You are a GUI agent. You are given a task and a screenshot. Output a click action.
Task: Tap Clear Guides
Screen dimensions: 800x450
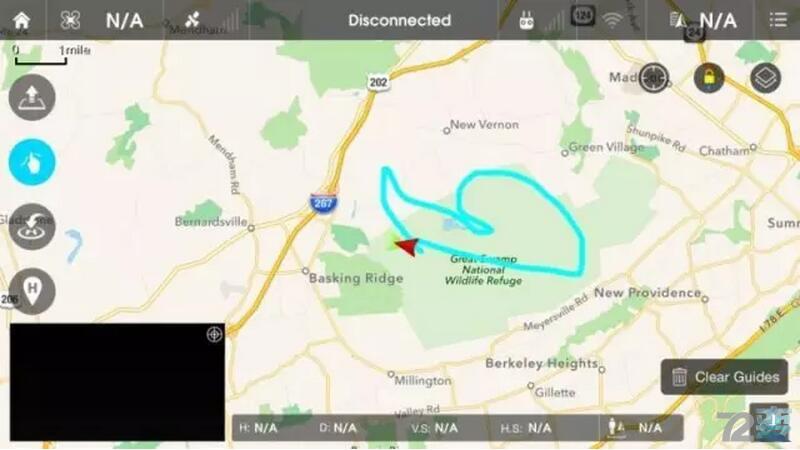pos(725,377)
